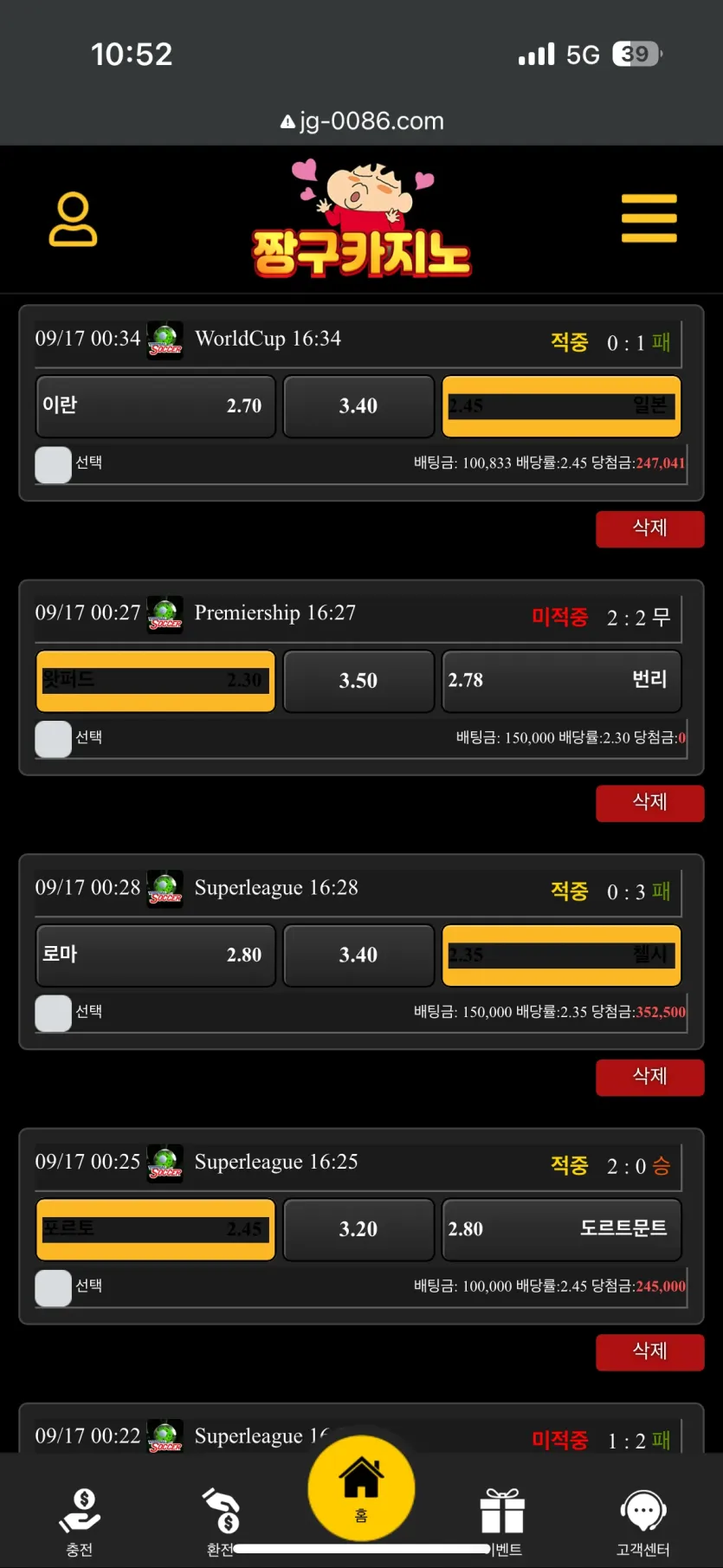Open the user profile icon

tap(73, 219)
